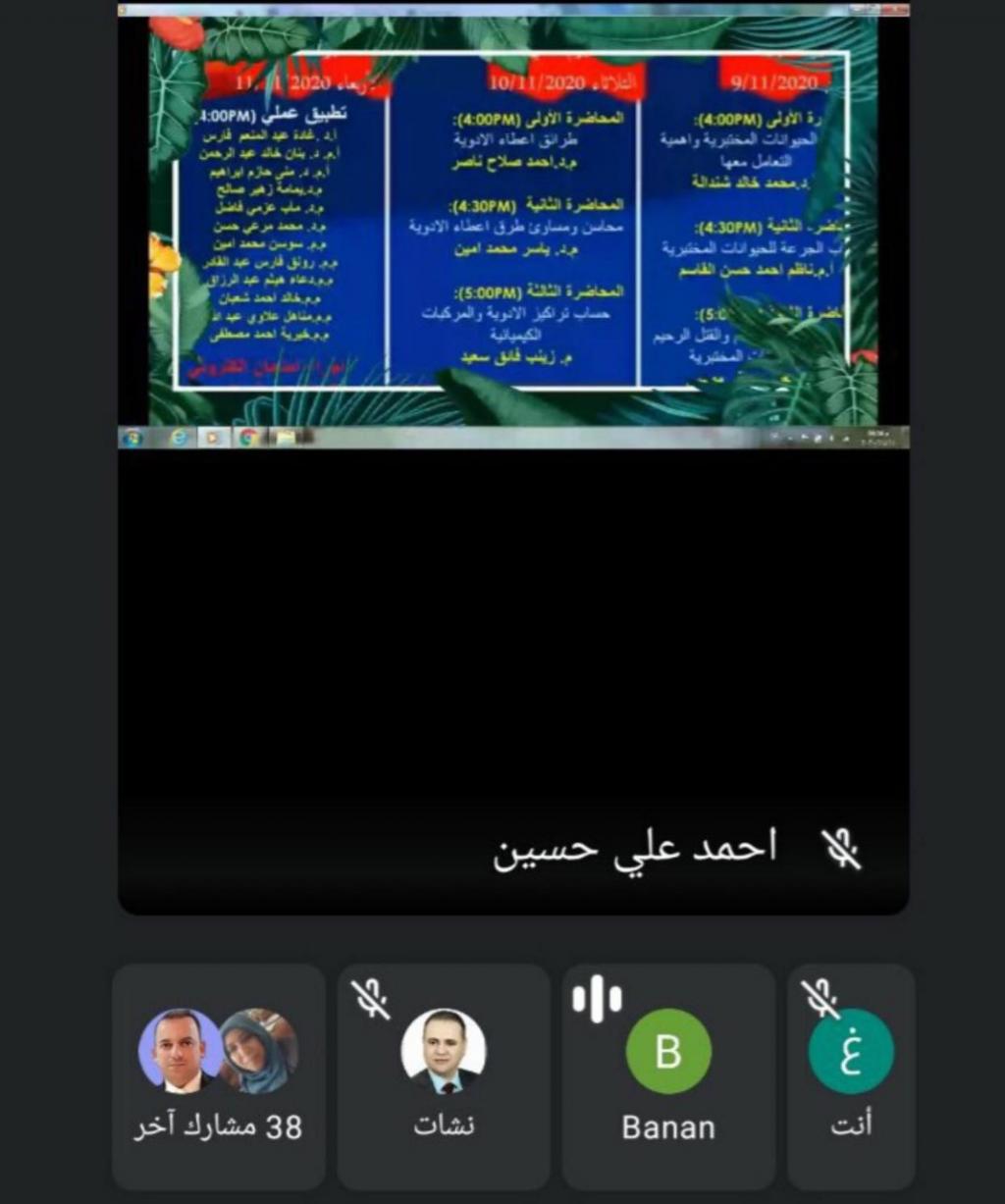Viewport: 1005px width, 1204px height.
Task: Tap احمد علي حسين's shared screen presentation
Action: pyautogui.click(x=512, y=226)
